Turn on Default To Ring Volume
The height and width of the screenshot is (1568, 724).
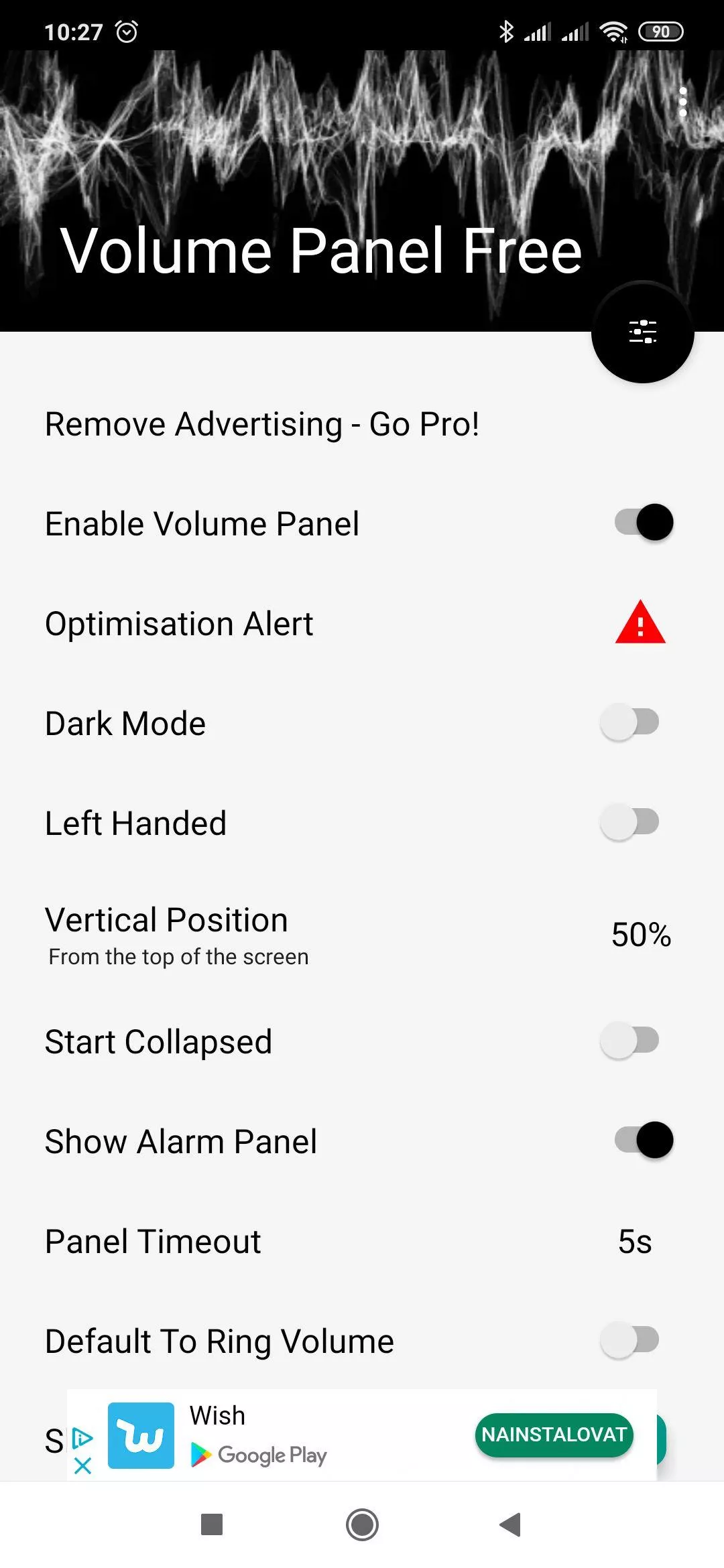pyautogui.click(x=629, y=1340)
